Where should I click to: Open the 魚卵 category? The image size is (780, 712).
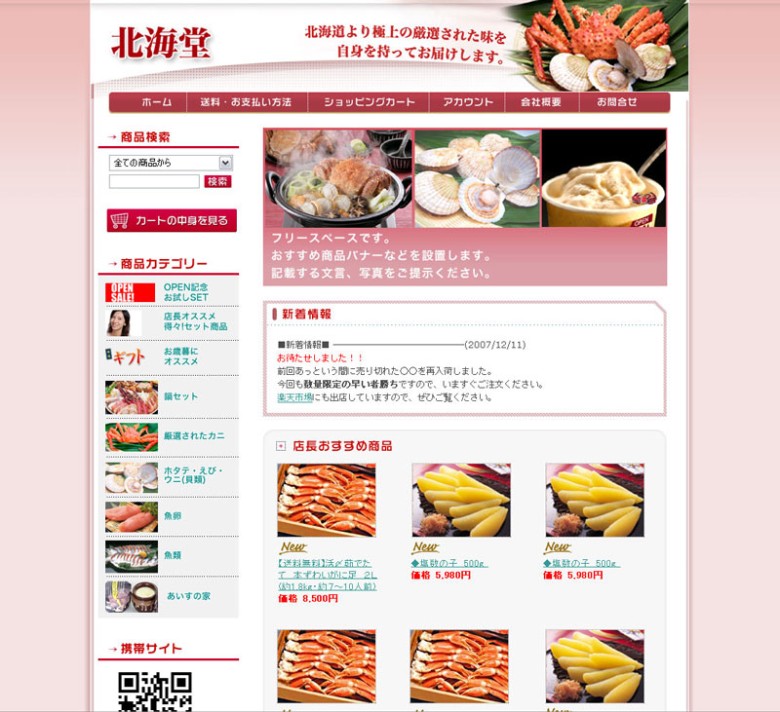tap(173, 516)
